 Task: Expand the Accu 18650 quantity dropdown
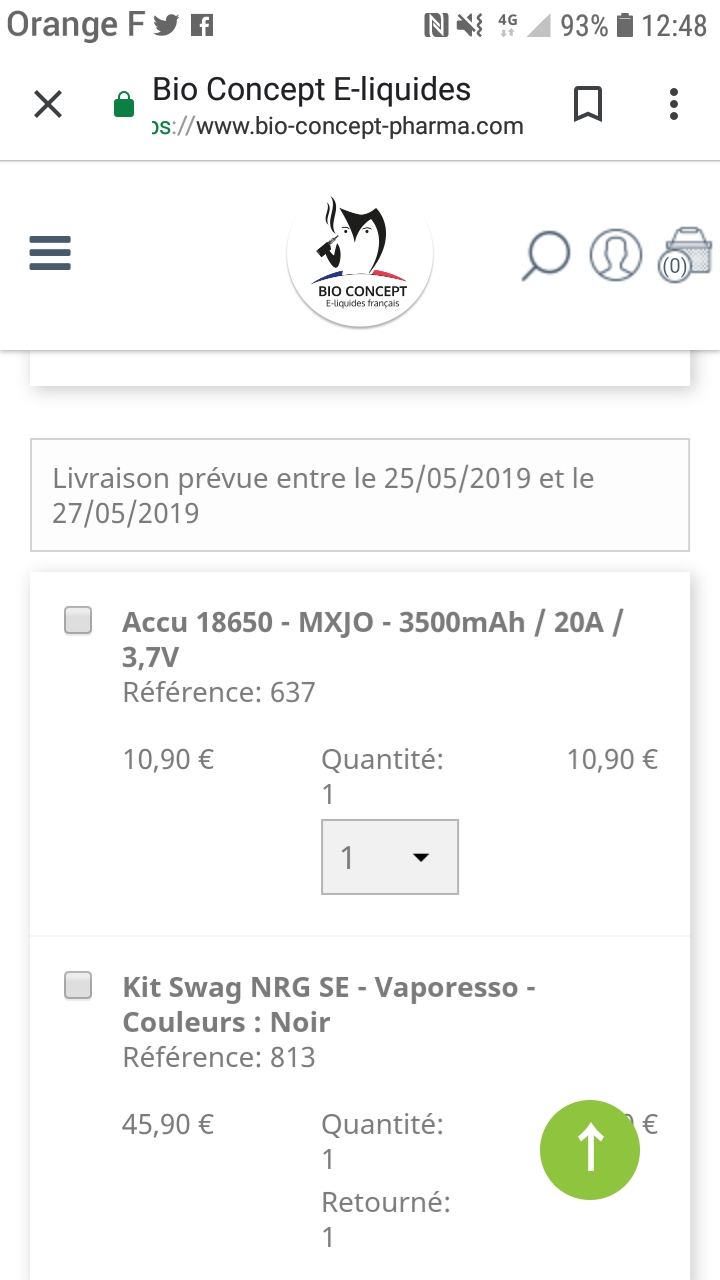(x=390, y=857)
